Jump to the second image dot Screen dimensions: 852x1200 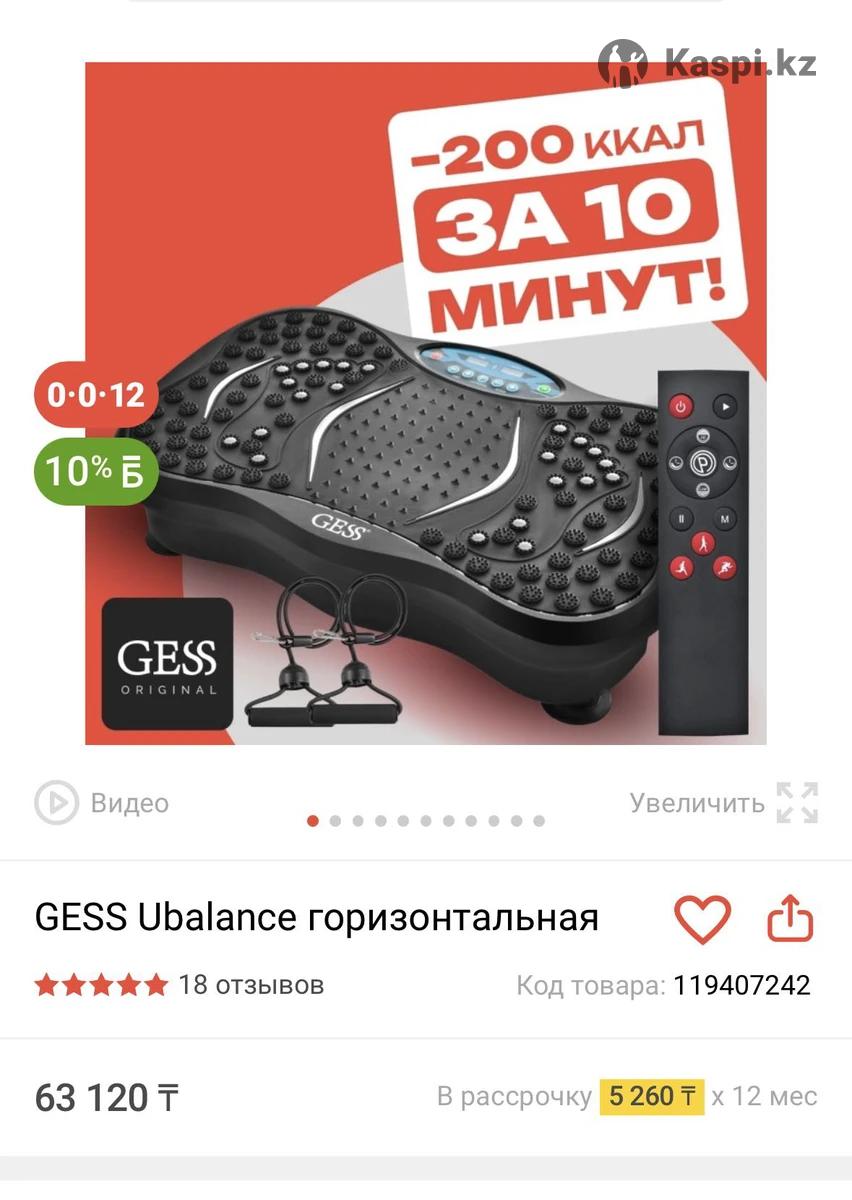(x=336, y=821)
